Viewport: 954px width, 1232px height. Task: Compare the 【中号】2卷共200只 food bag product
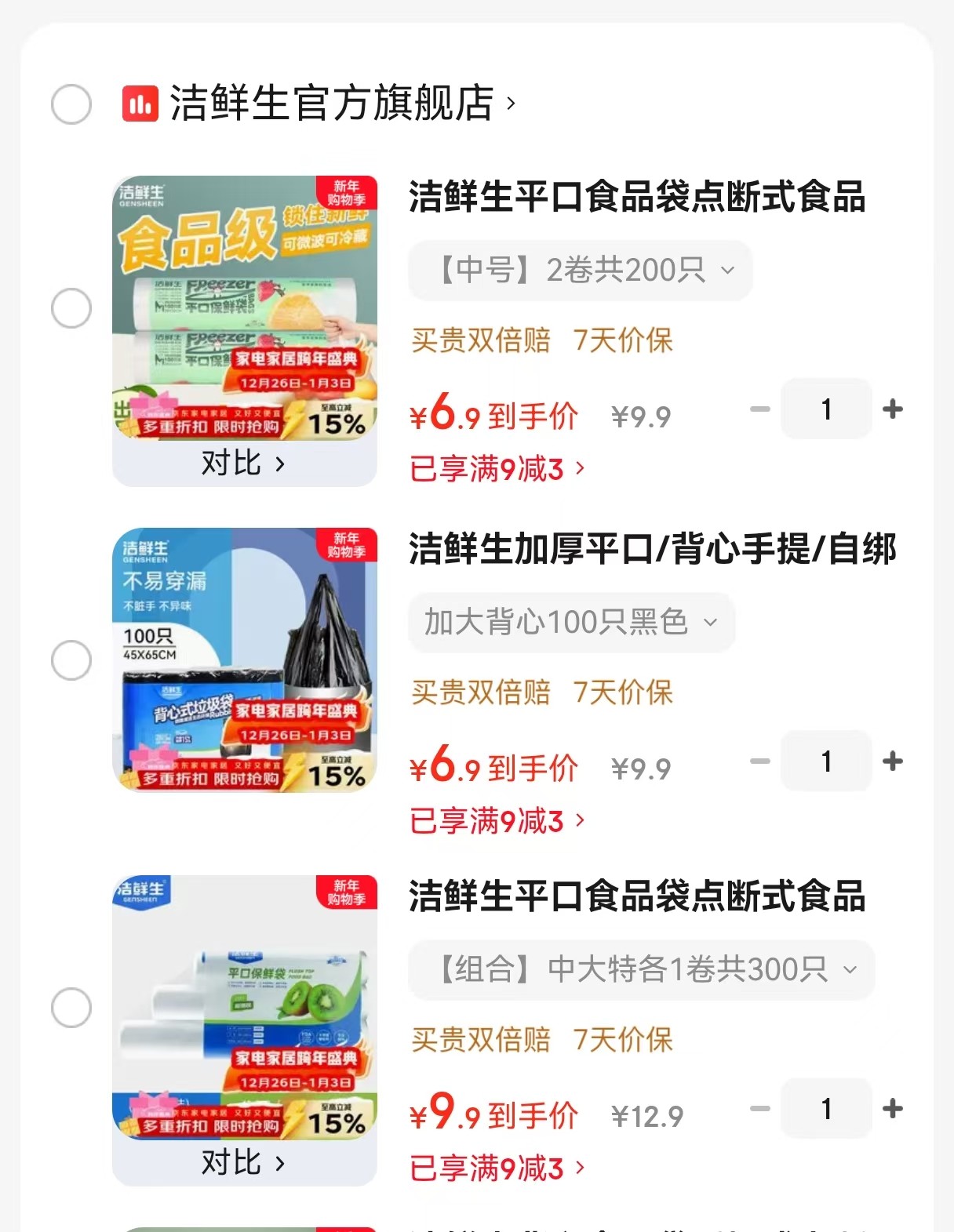(243, 463)
